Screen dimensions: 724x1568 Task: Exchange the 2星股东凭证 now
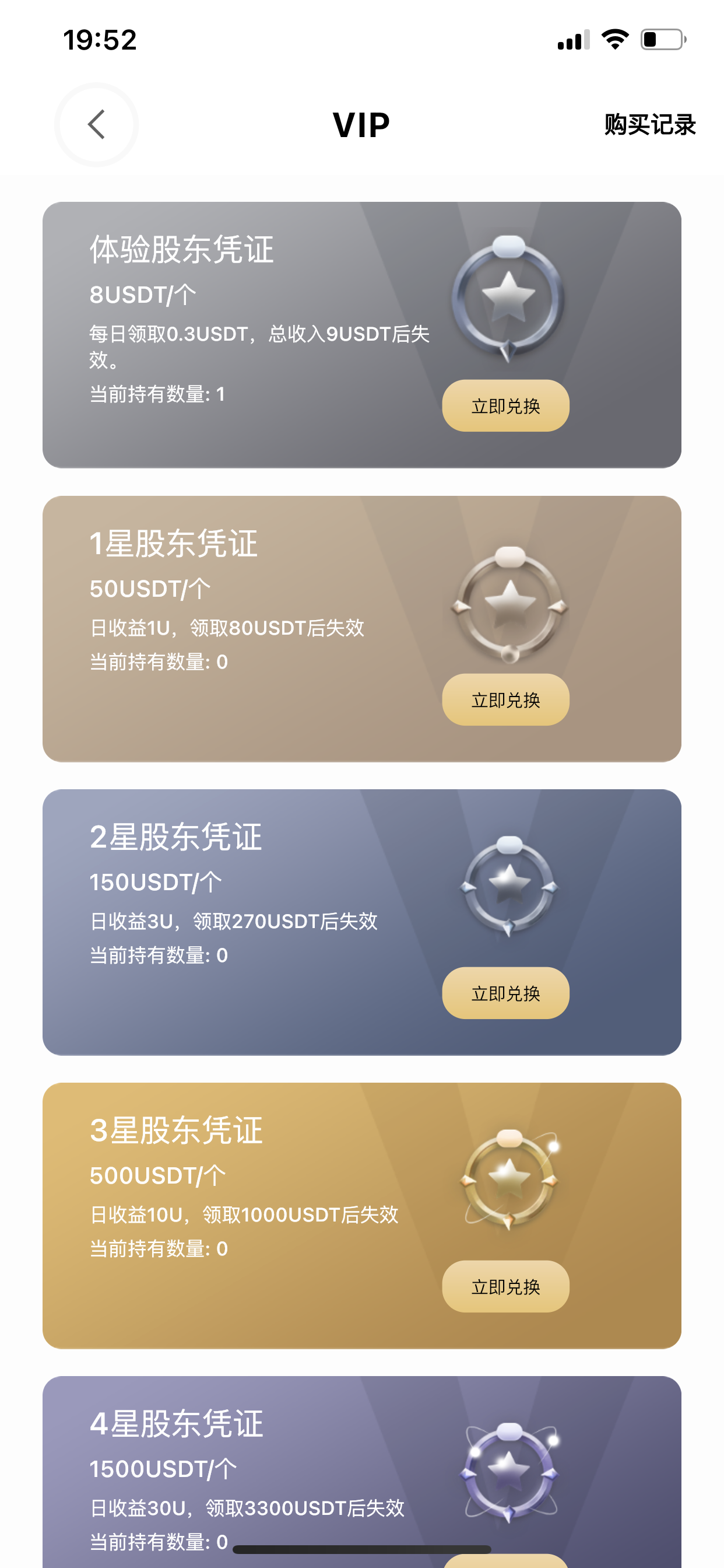[x=505, y=993]
